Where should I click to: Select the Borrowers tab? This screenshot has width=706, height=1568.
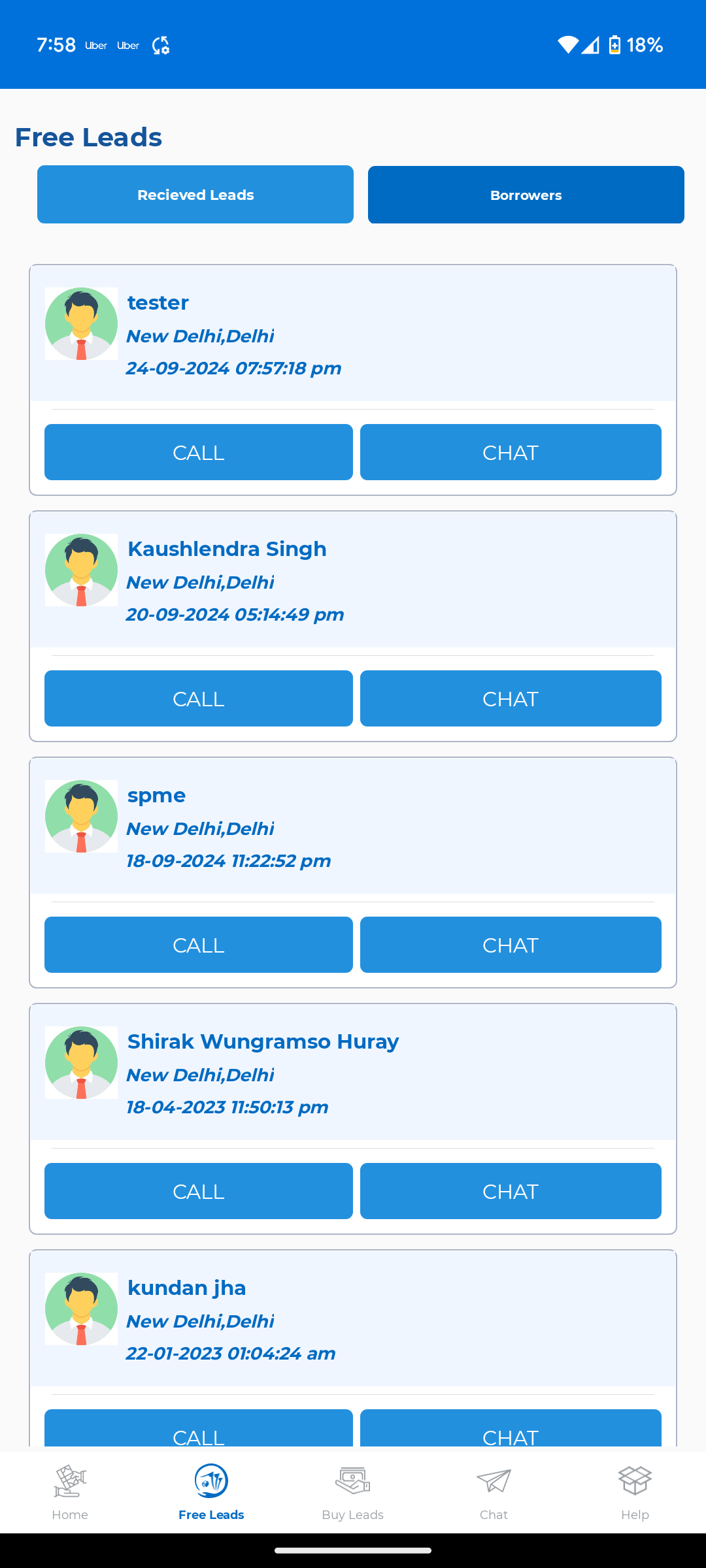[x=526, y=195]
